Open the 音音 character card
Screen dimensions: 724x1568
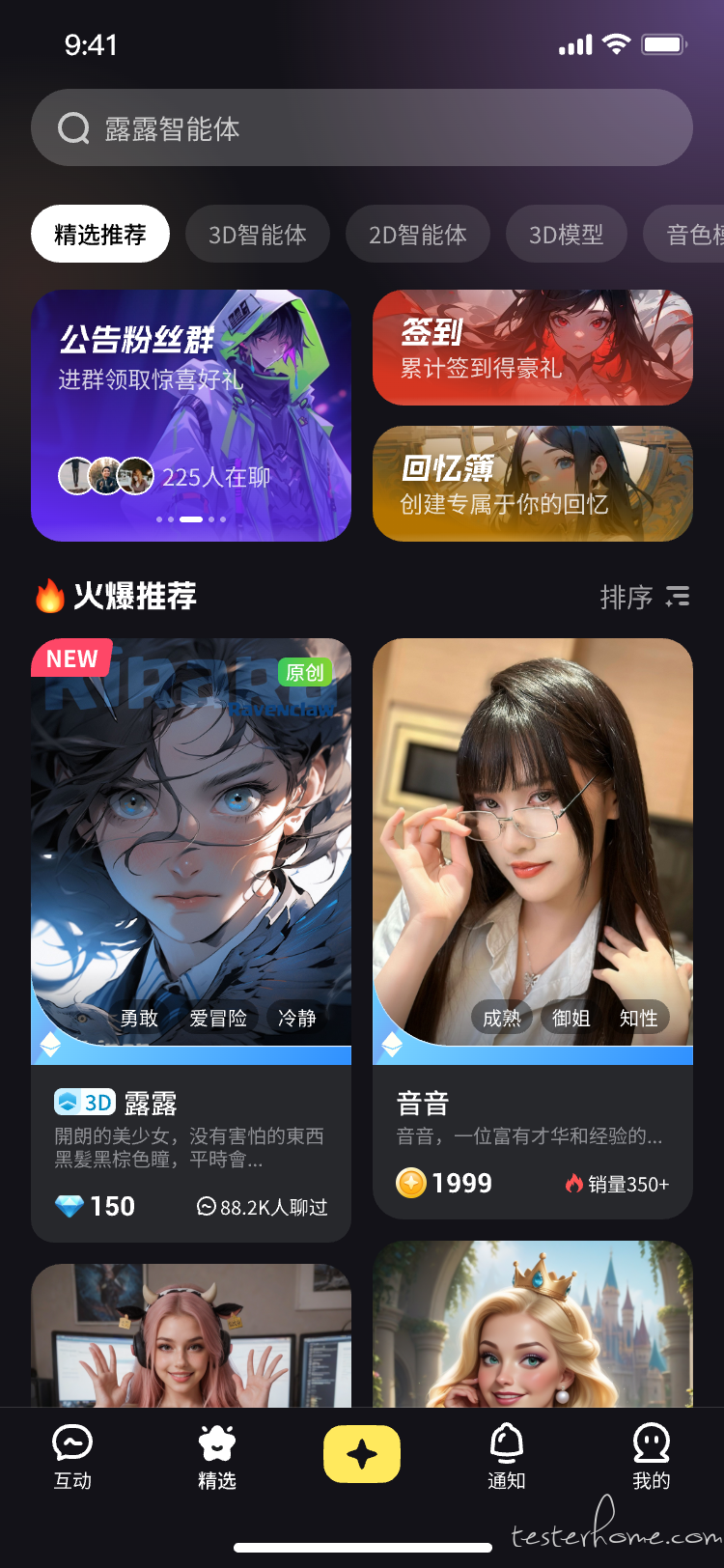click(x=533, y=927)
